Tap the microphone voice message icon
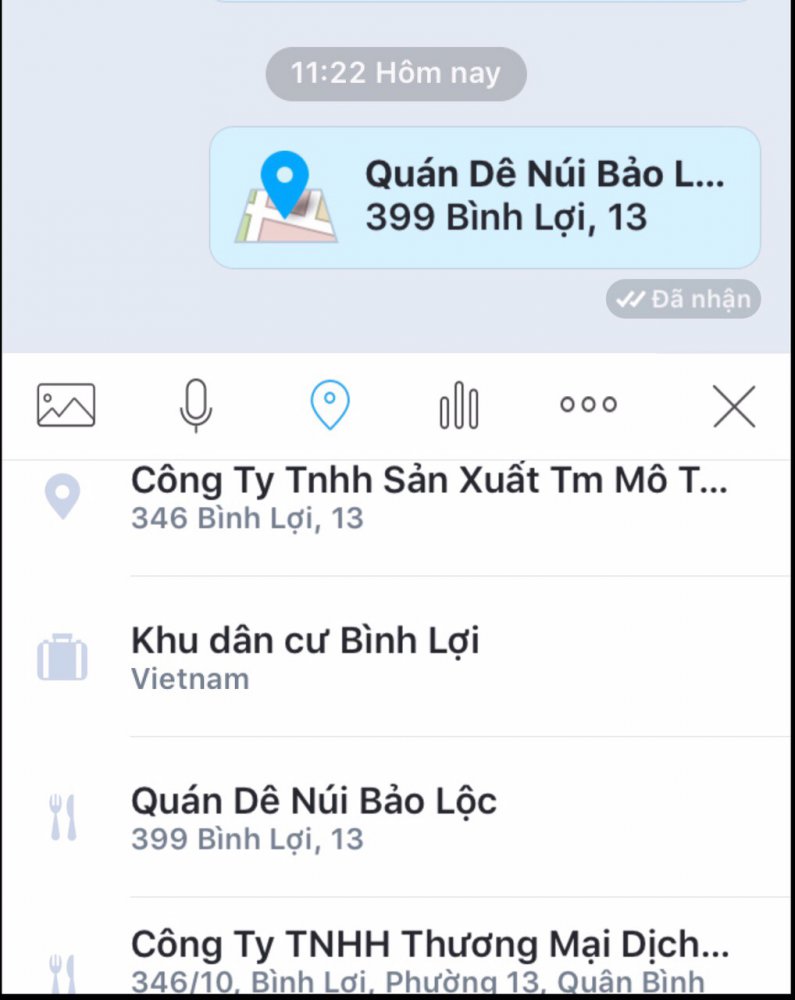The height and width of the screenshot is (1000, 795). [x=196, y=406]
